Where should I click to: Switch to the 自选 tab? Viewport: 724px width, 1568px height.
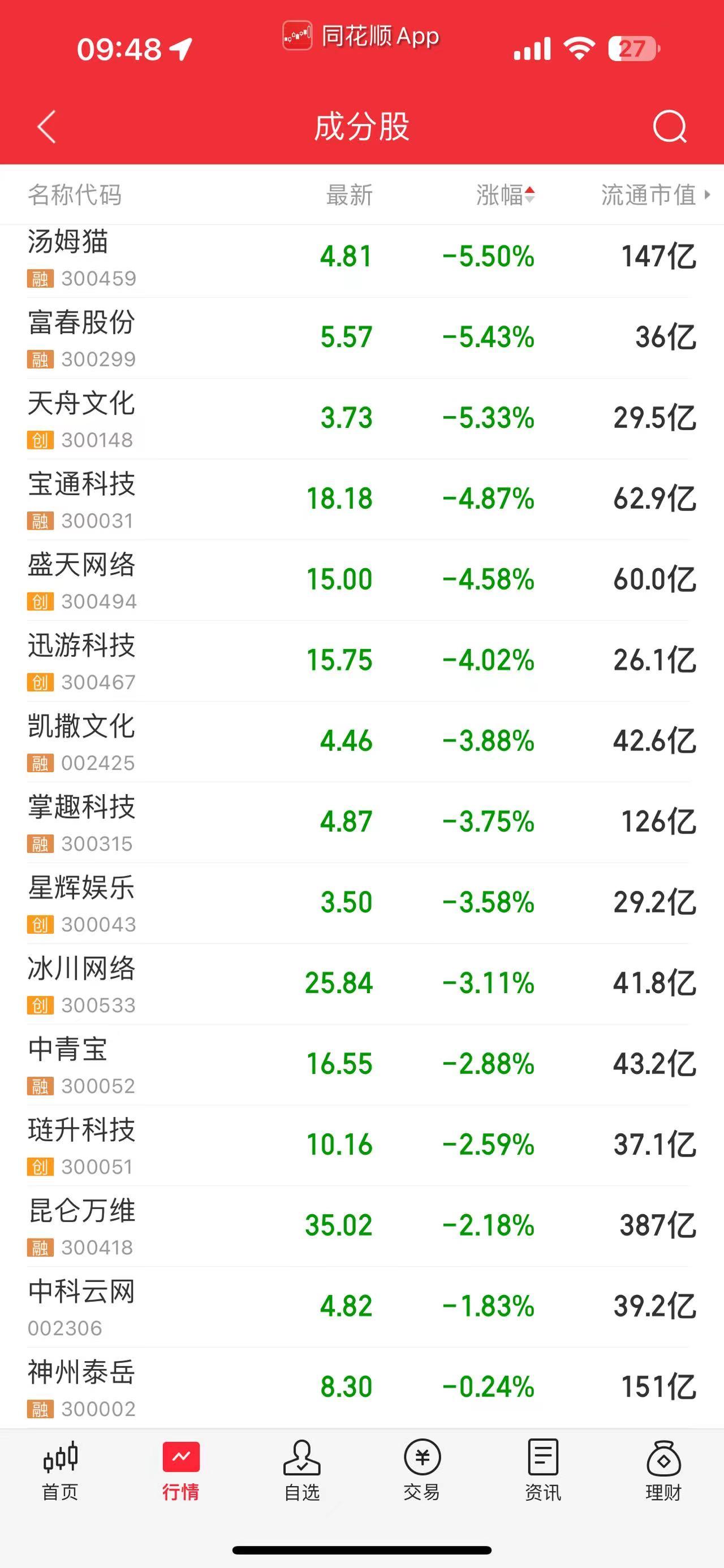coord(302,1471)
